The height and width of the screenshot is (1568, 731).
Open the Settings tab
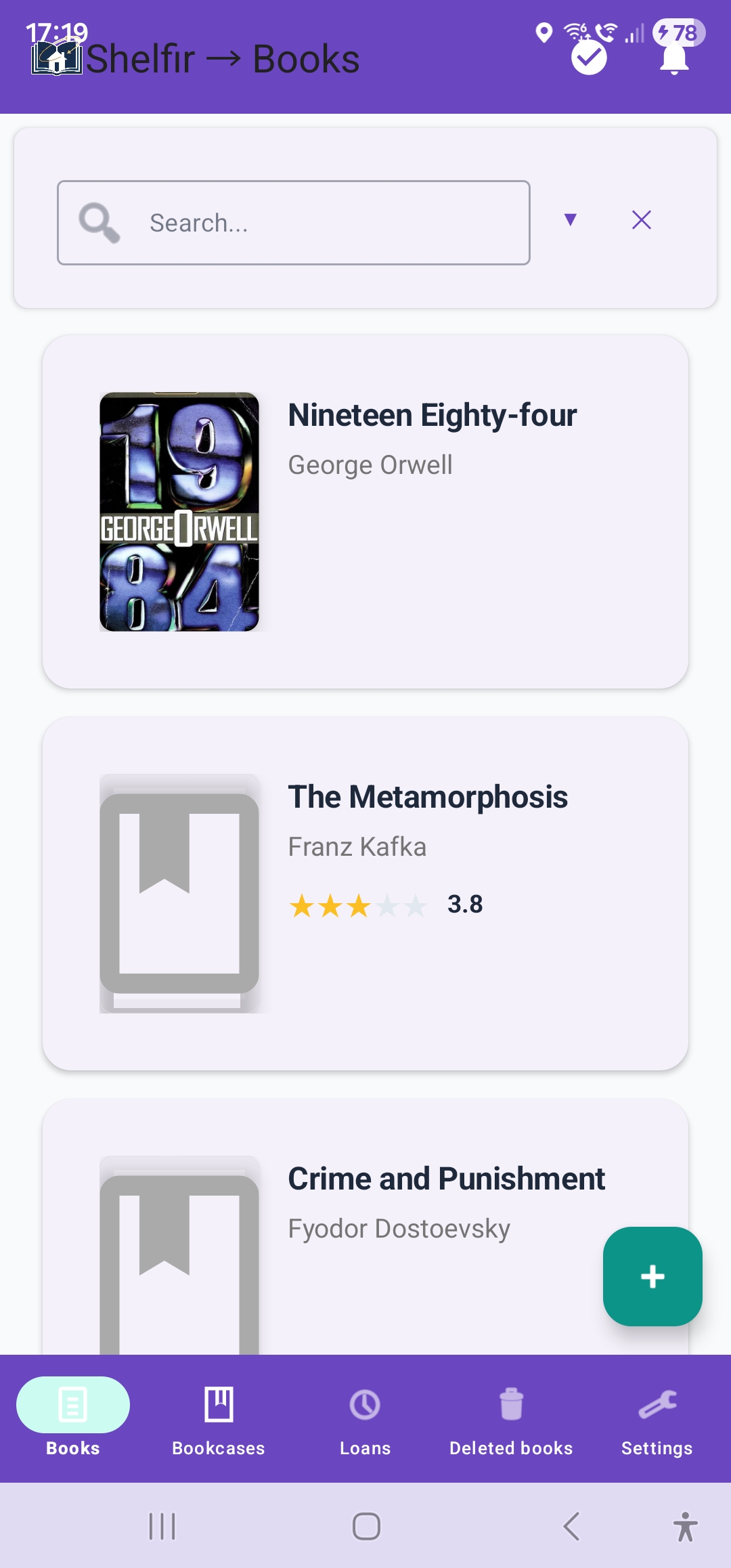tap(657, 1419)
